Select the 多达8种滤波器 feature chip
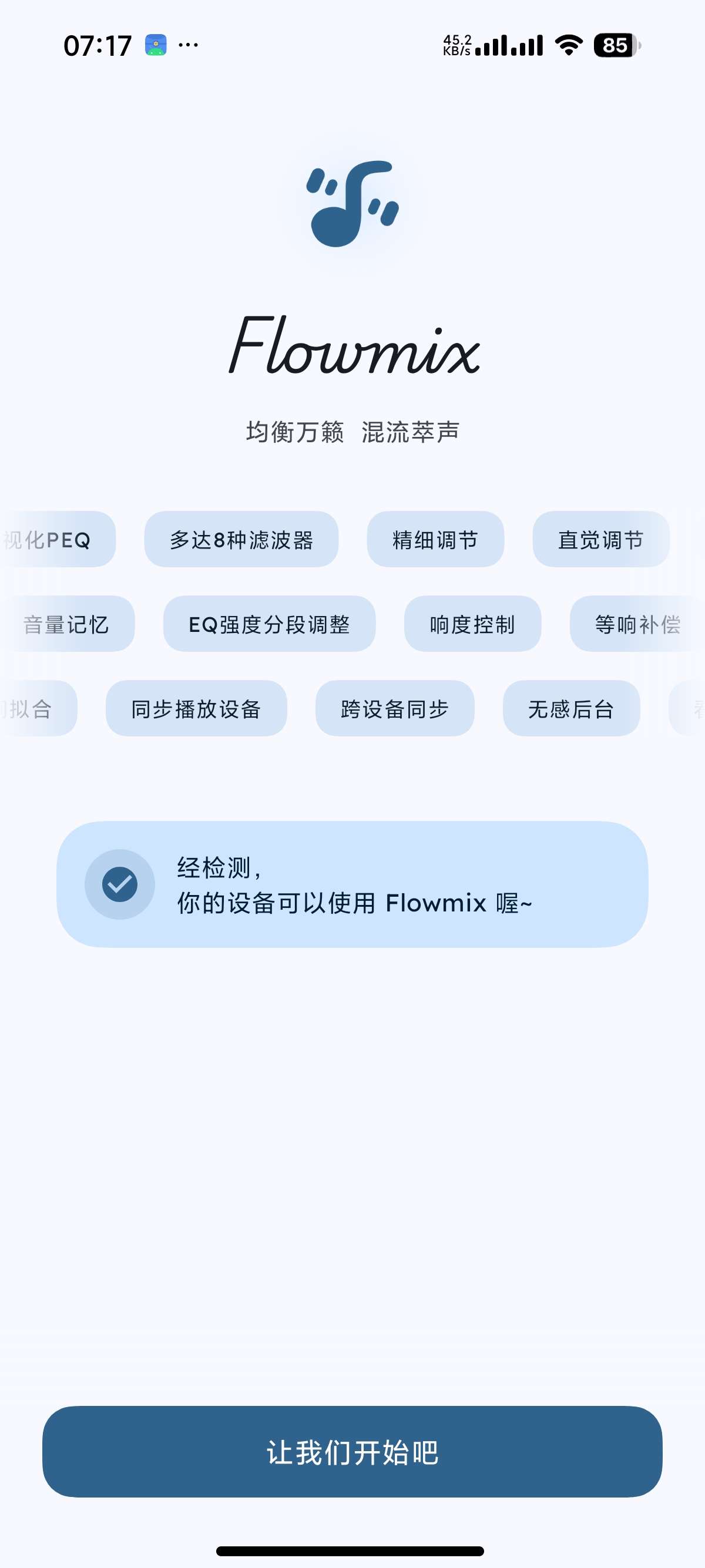705x1568 pixels. coord(241,540)
